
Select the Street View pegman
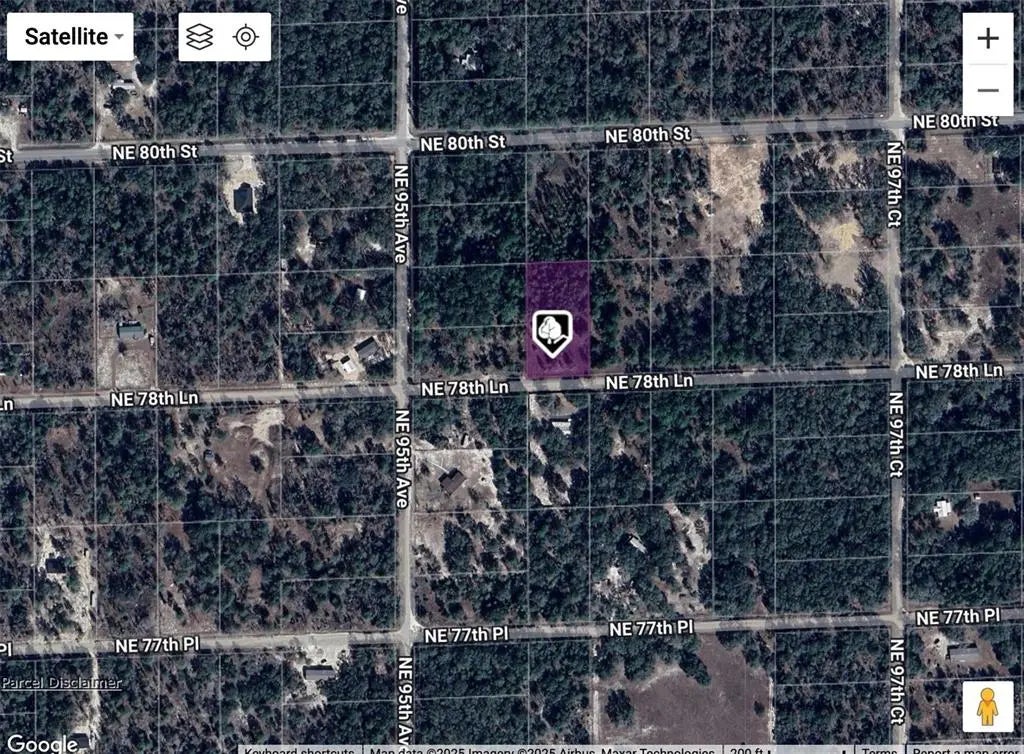987,706
